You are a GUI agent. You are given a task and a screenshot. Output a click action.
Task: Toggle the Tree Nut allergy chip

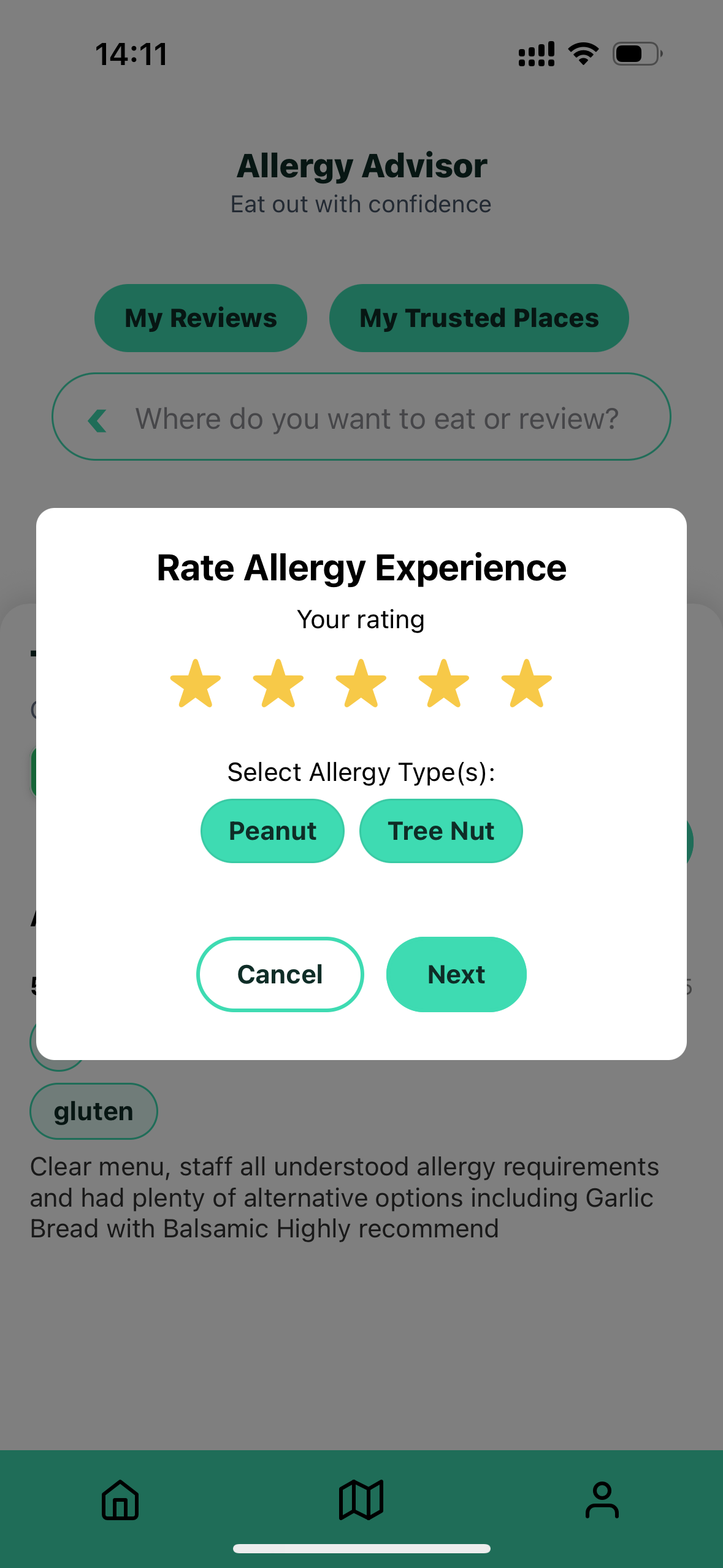pos(441,831)
